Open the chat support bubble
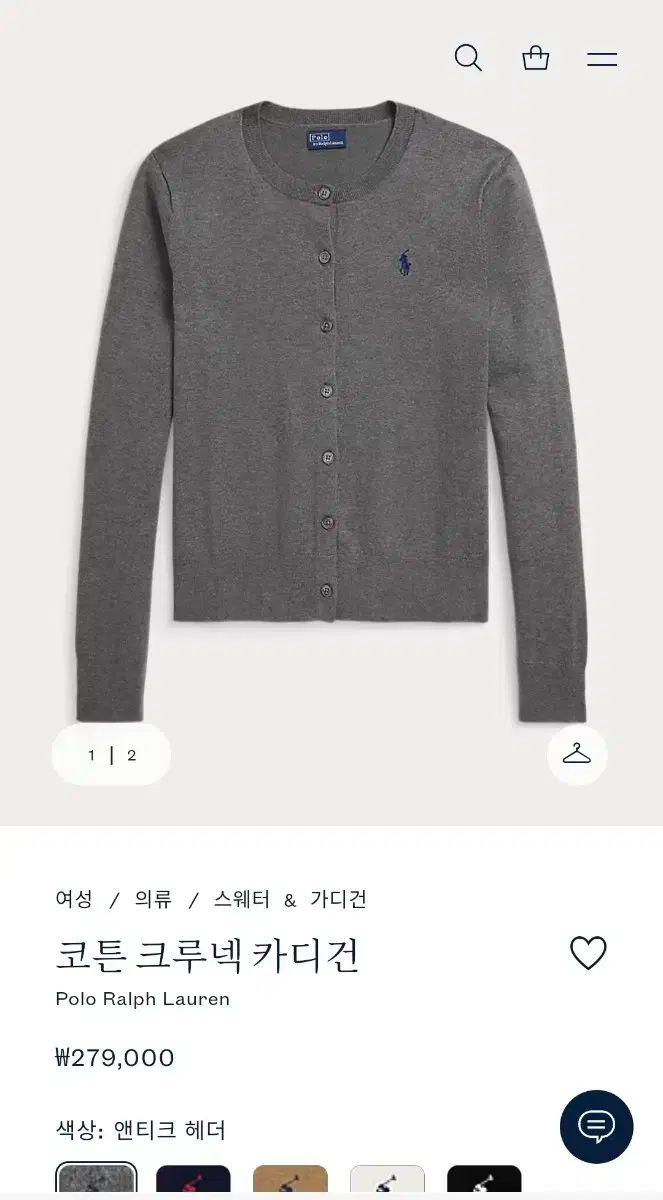663x1200 pixels. (596, 1127)
